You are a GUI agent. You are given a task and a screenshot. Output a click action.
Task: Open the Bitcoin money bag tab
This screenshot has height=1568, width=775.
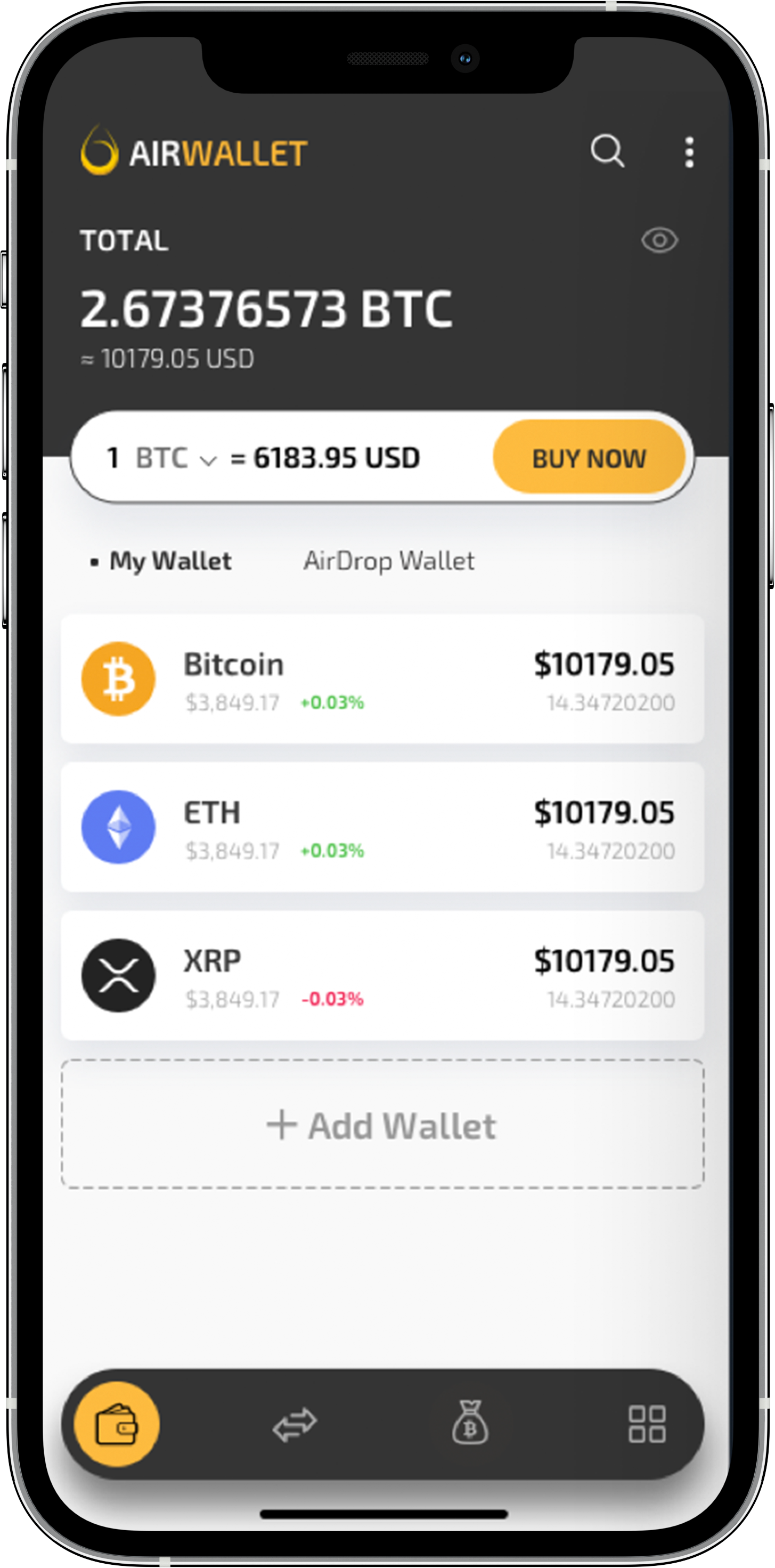coord(470,1422)
